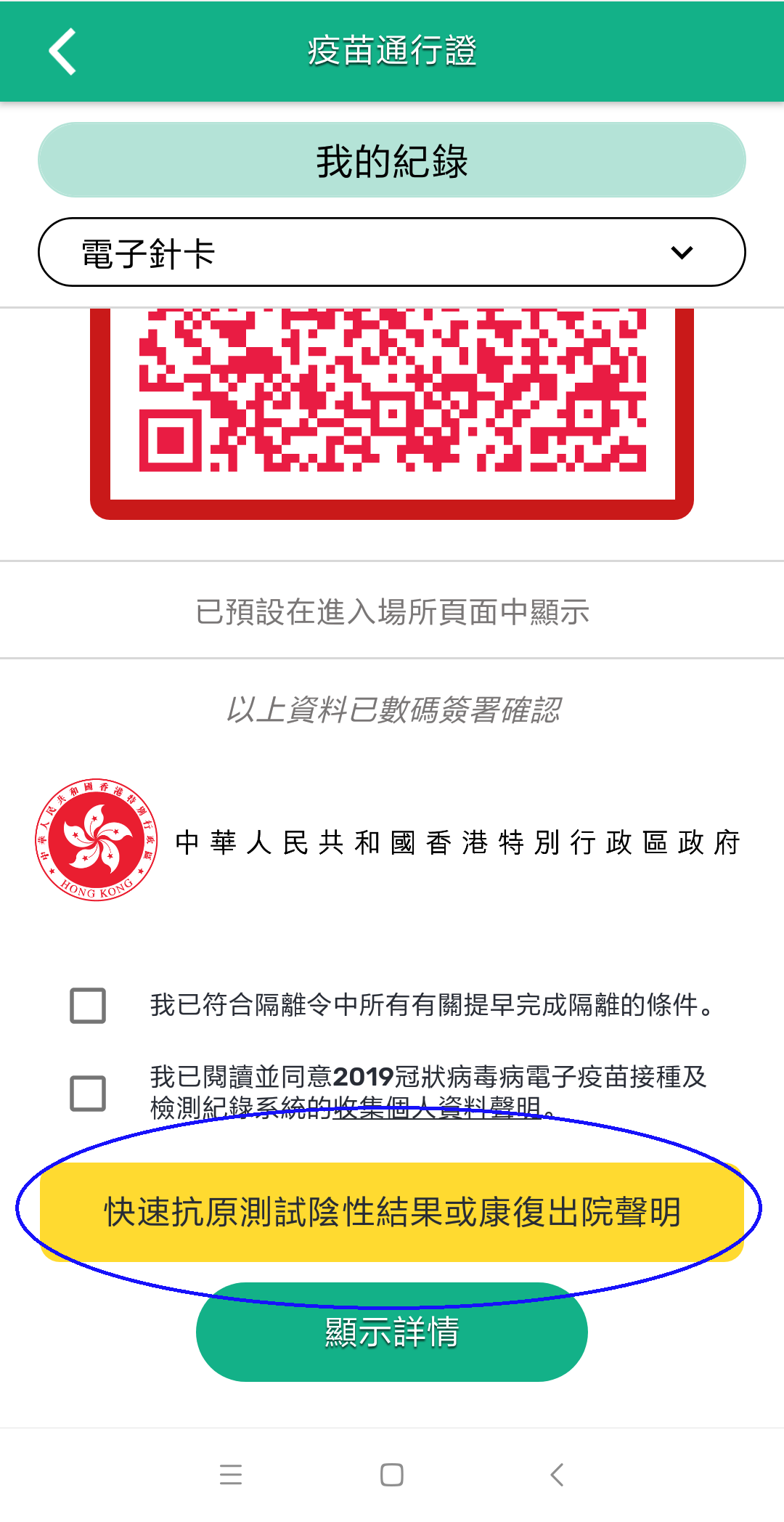Open the 電子針卡 record dropdown
This screenshot has width=784, height=1522.
(x=392, y=252)
